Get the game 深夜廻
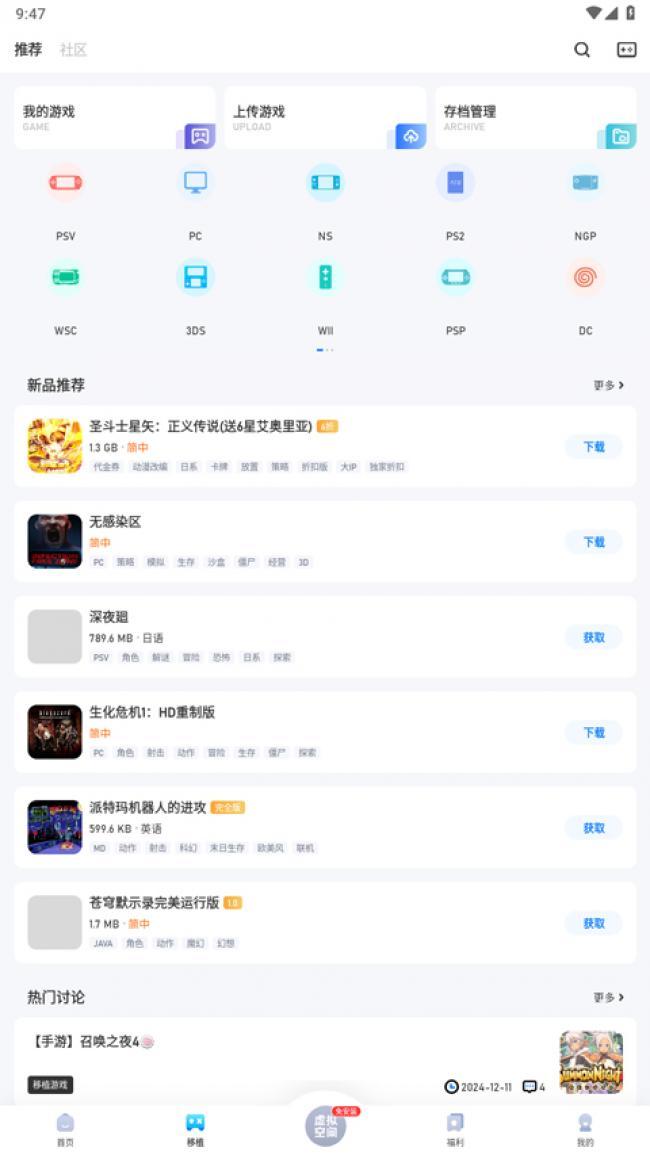This screenshot has width=650, height=1155. [593, 637]
